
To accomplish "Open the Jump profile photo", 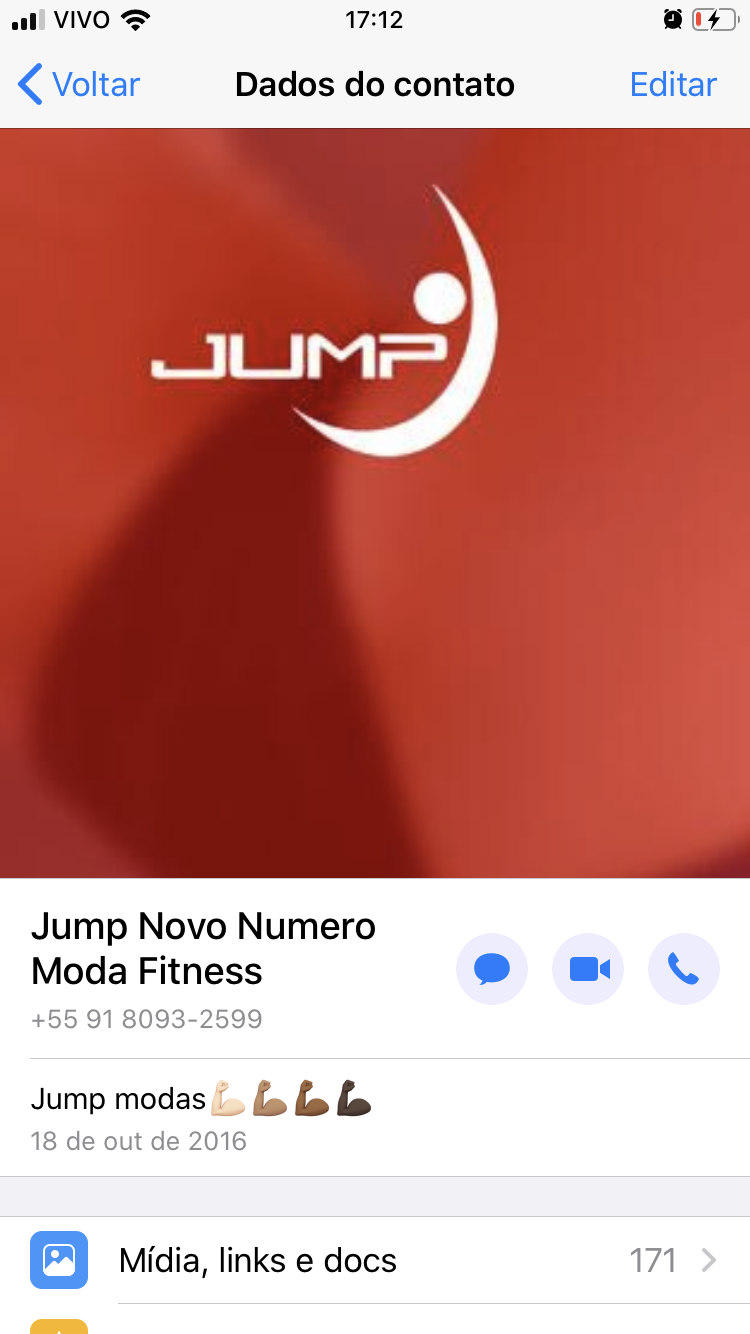I will [375, 503].
